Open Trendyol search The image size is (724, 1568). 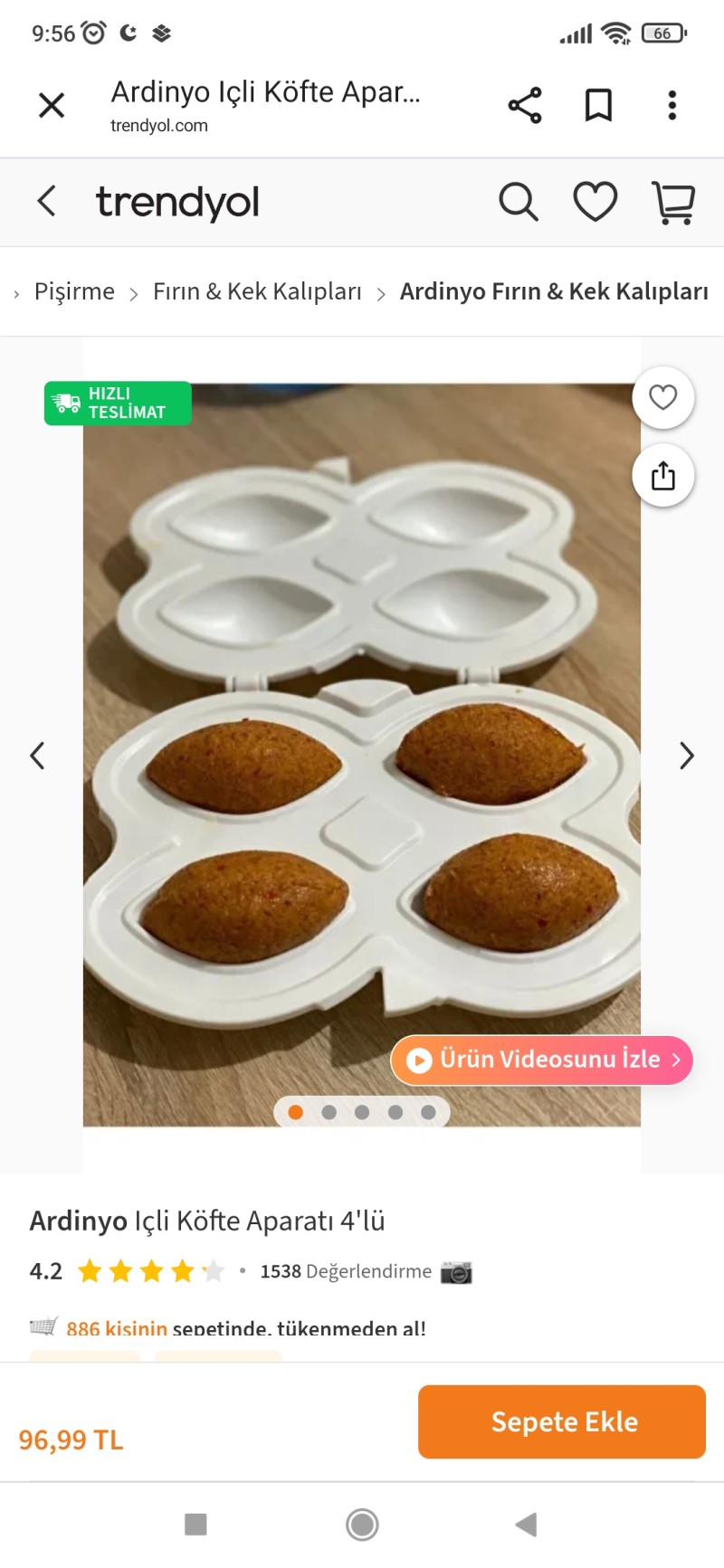(518, 202)
